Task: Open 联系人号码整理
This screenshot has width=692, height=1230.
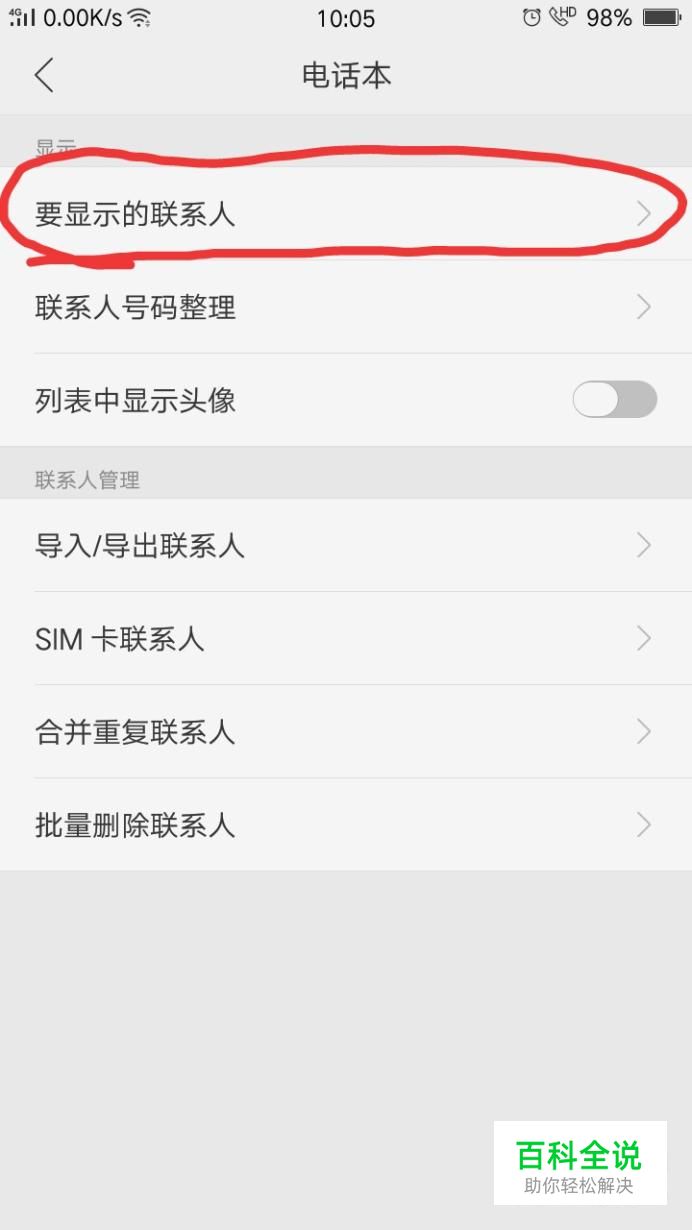Action: [346, 307]
